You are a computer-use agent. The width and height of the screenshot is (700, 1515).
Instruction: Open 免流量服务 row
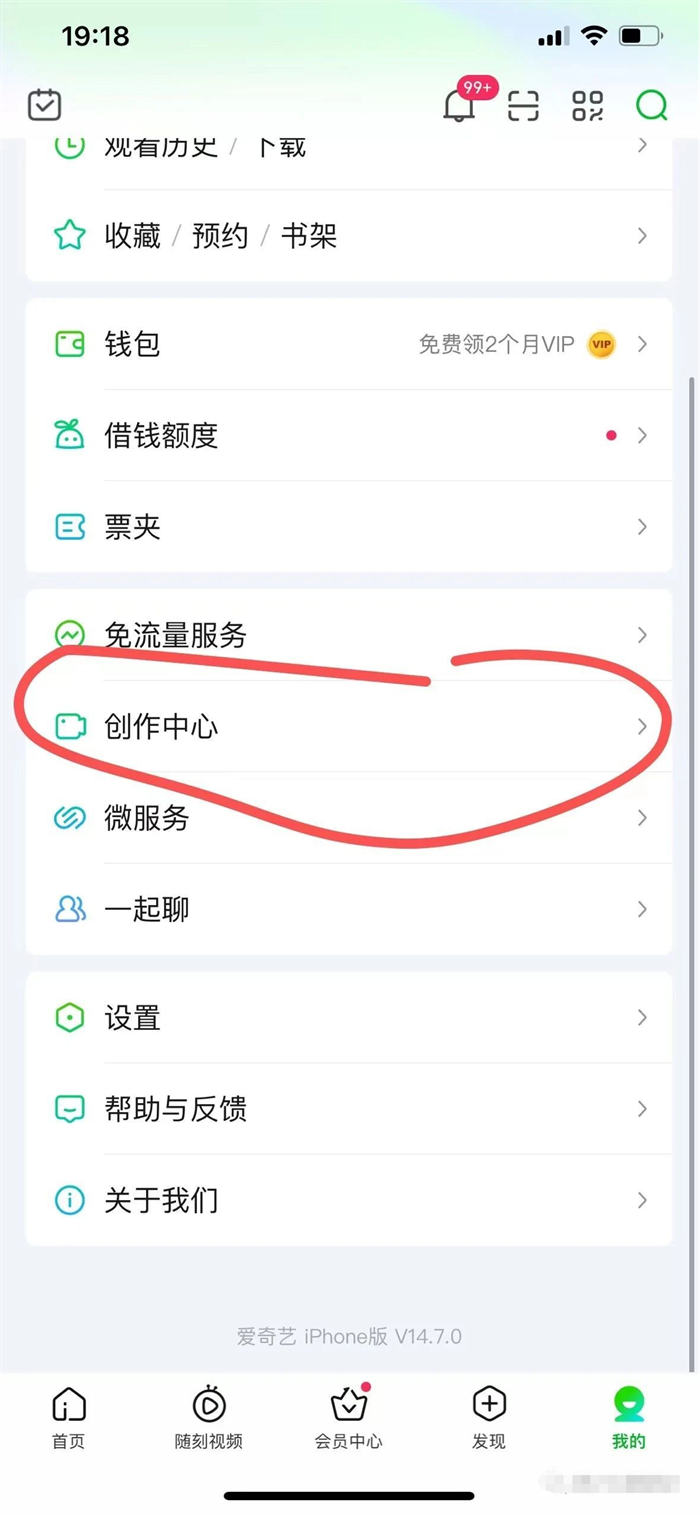[348, 635]
